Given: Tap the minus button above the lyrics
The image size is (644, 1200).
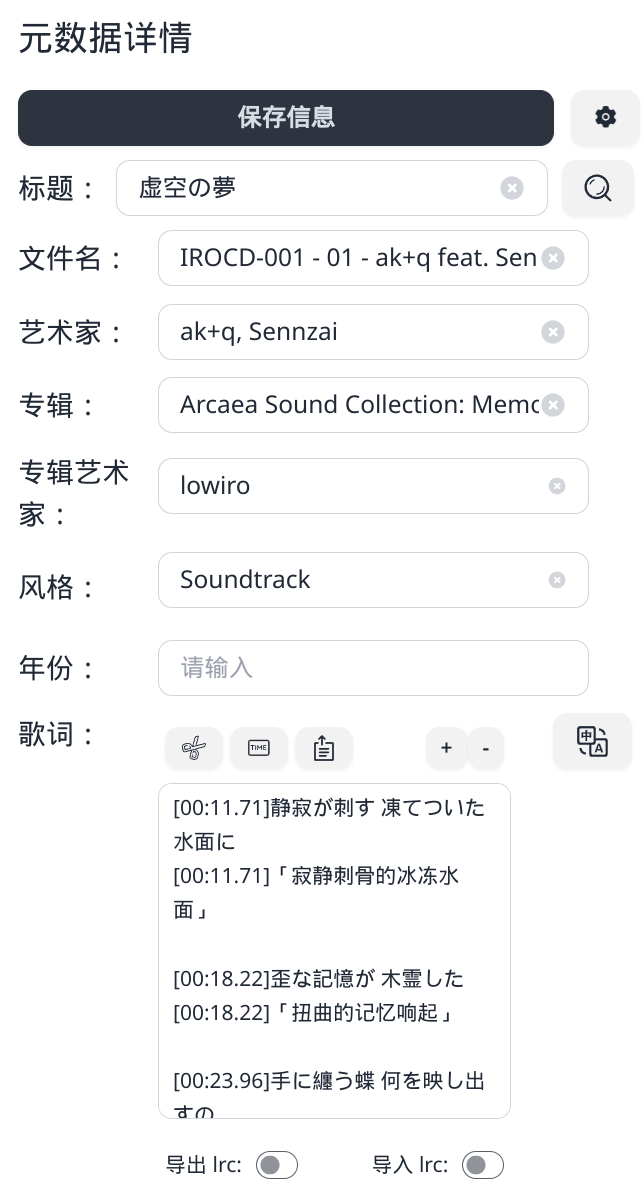Looking at the screenshot, I should pyautogui.click(x=486, y=748).
